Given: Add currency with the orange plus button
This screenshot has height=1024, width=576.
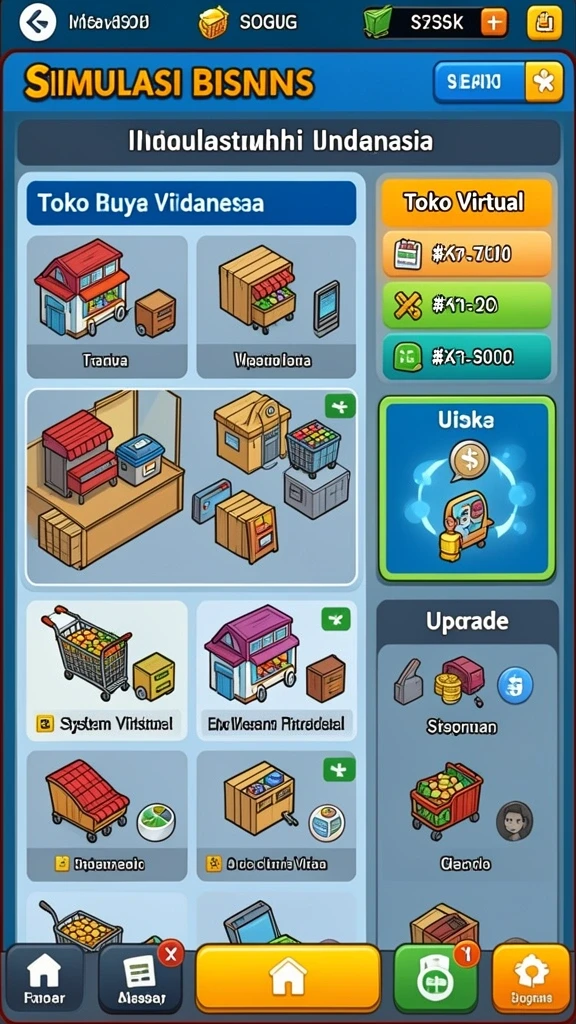Looking at the screenshot, I should coord(494,23).
